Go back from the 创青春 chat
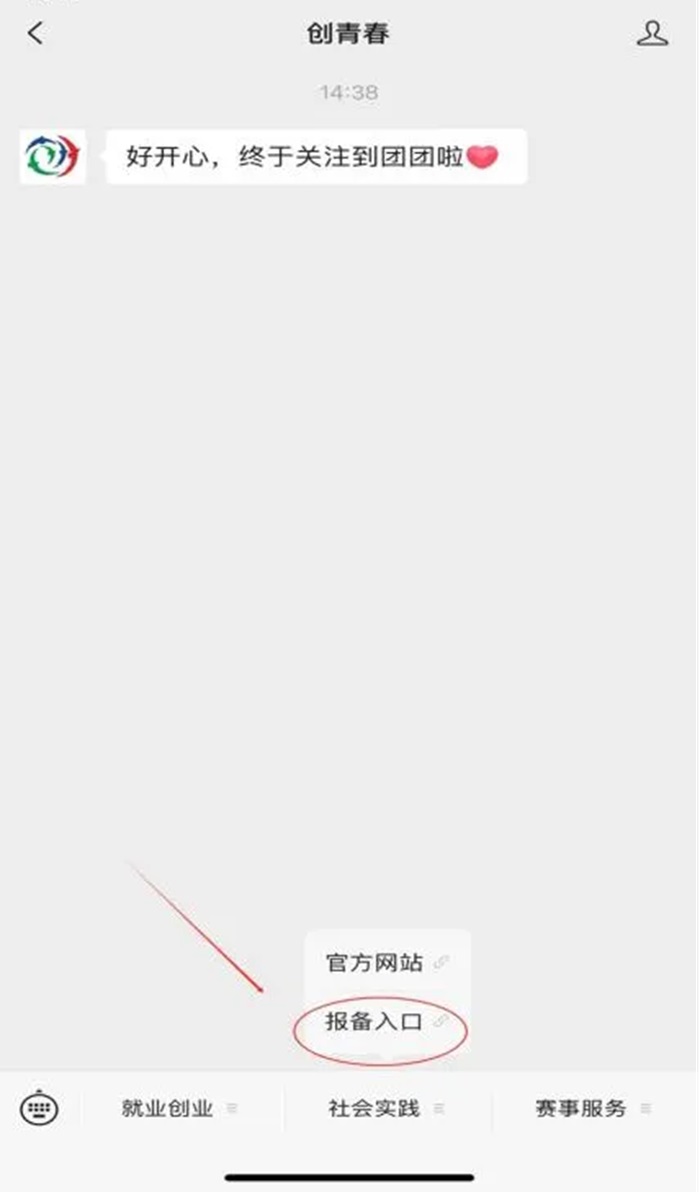 (35, 33)
